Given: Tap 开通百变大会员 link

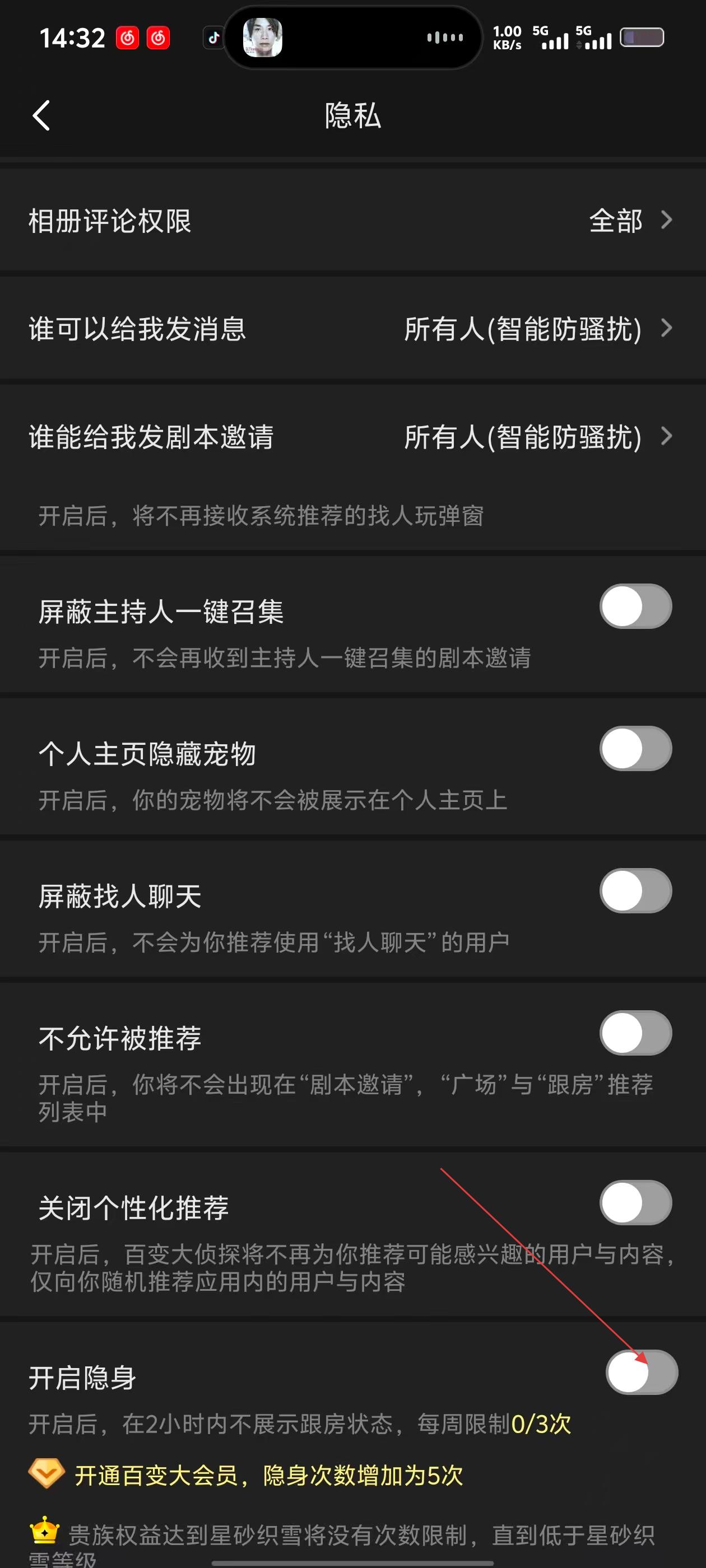Looking at the screenshot, I should click(x=268, y=1476).
